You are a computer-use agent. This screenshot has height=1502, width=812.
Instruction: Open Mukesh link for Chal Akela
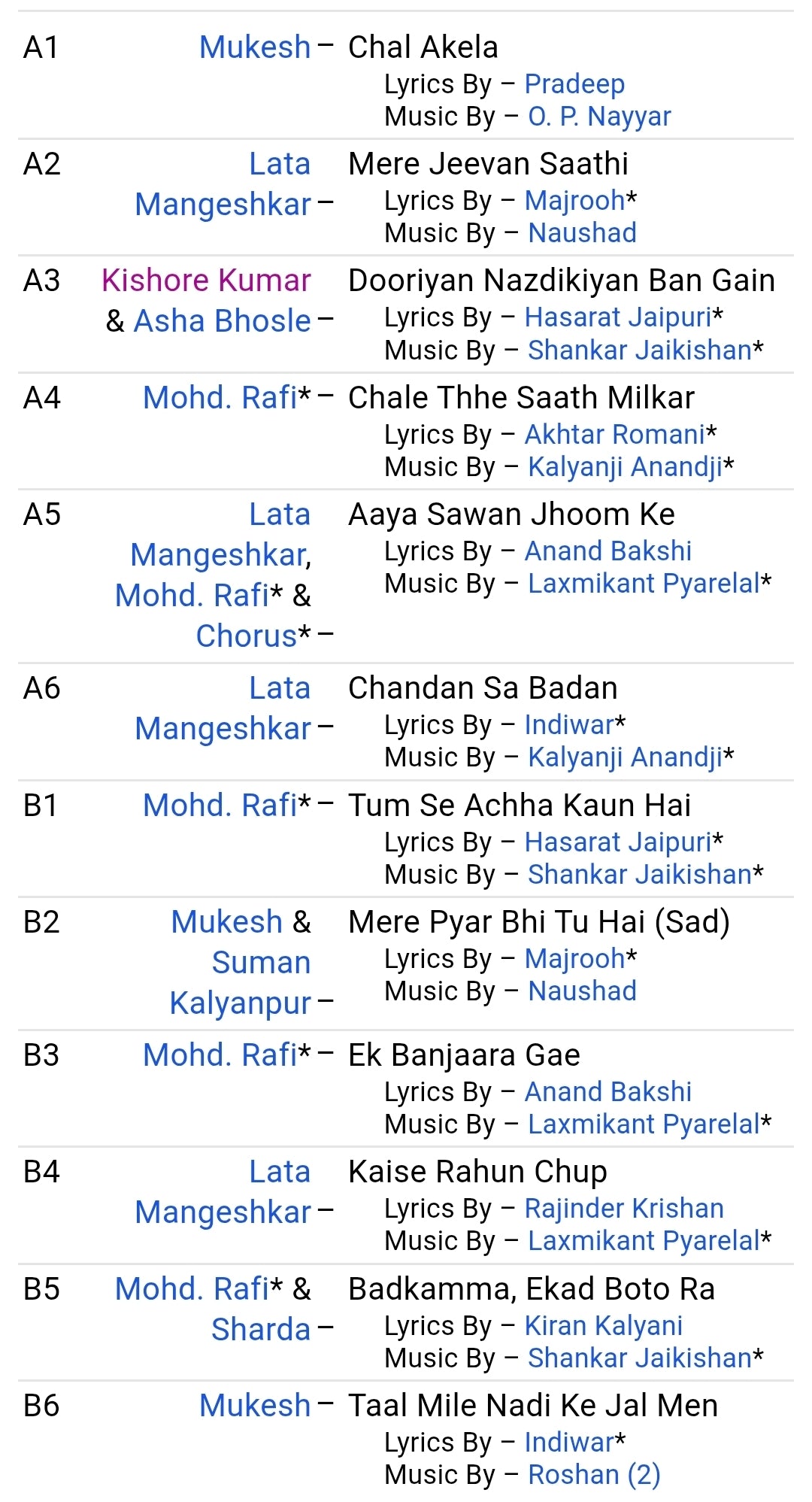point(255,47)
